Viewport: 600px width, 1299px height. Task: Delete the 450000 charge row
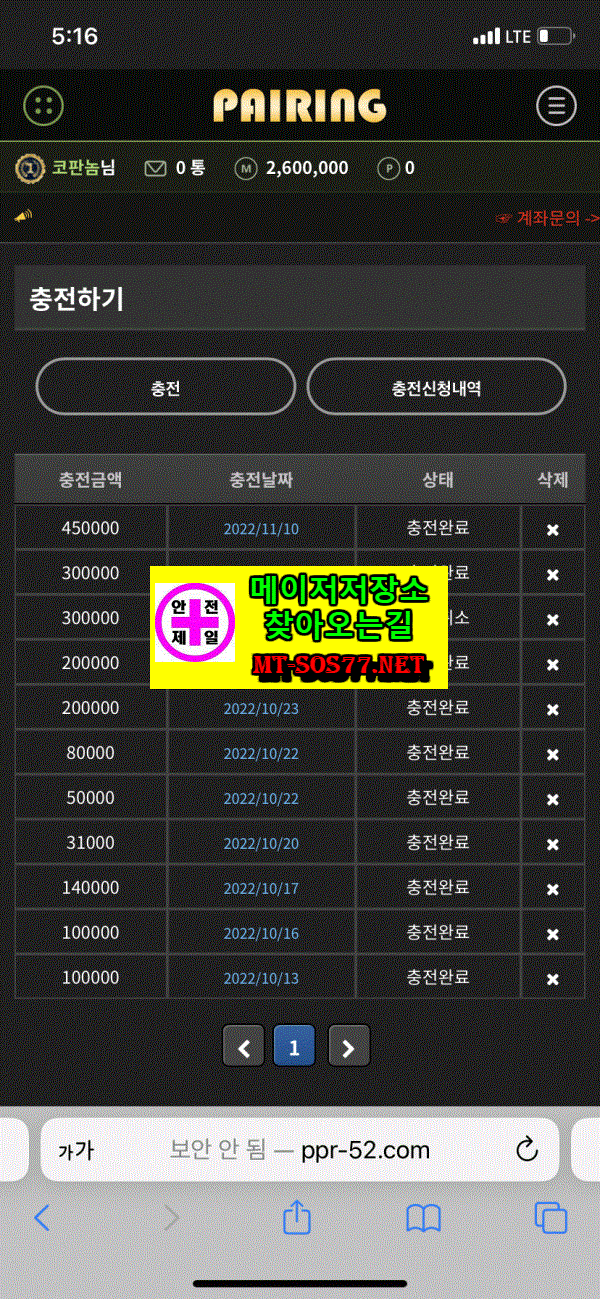coord(552,529)
